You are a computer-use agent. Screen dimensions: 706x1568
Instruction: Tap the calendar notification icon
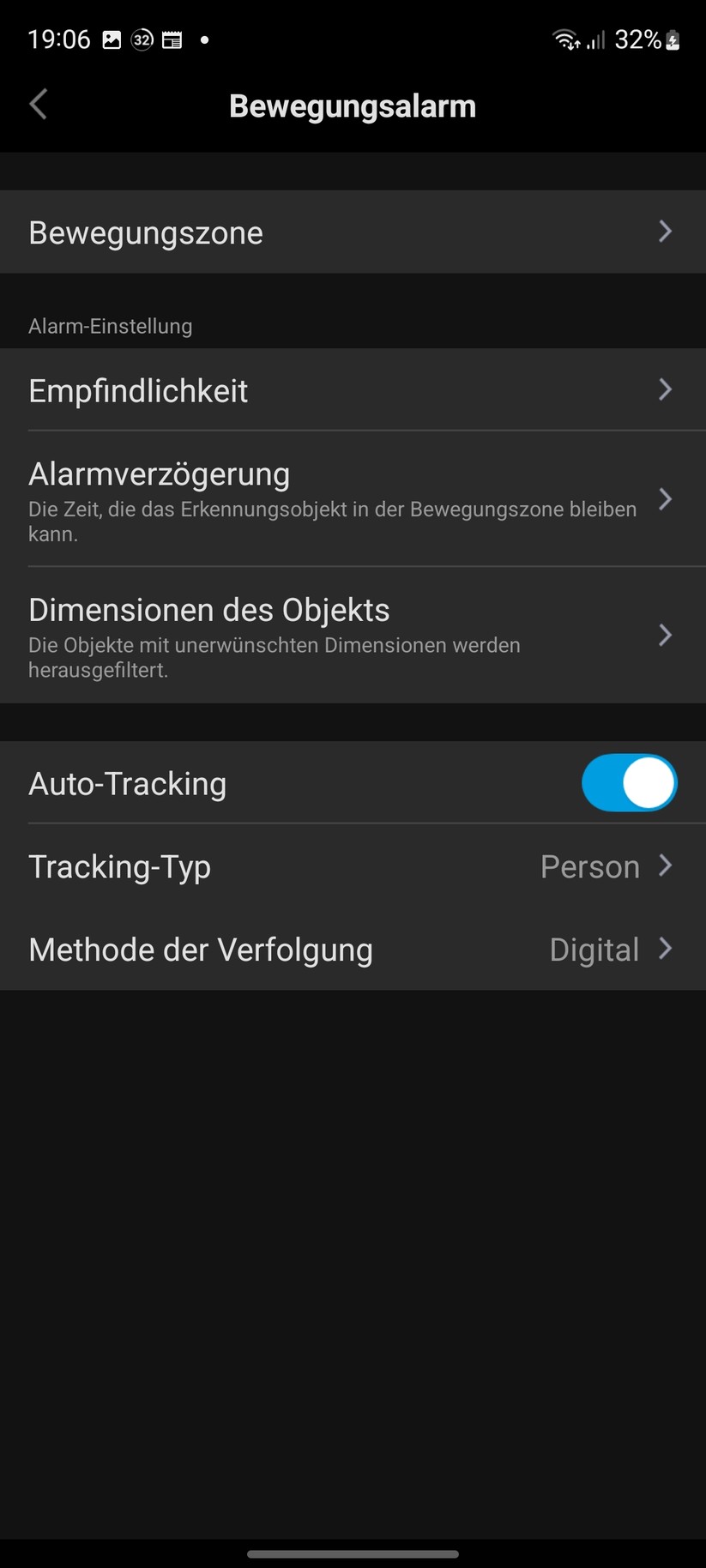pos(172,39)
